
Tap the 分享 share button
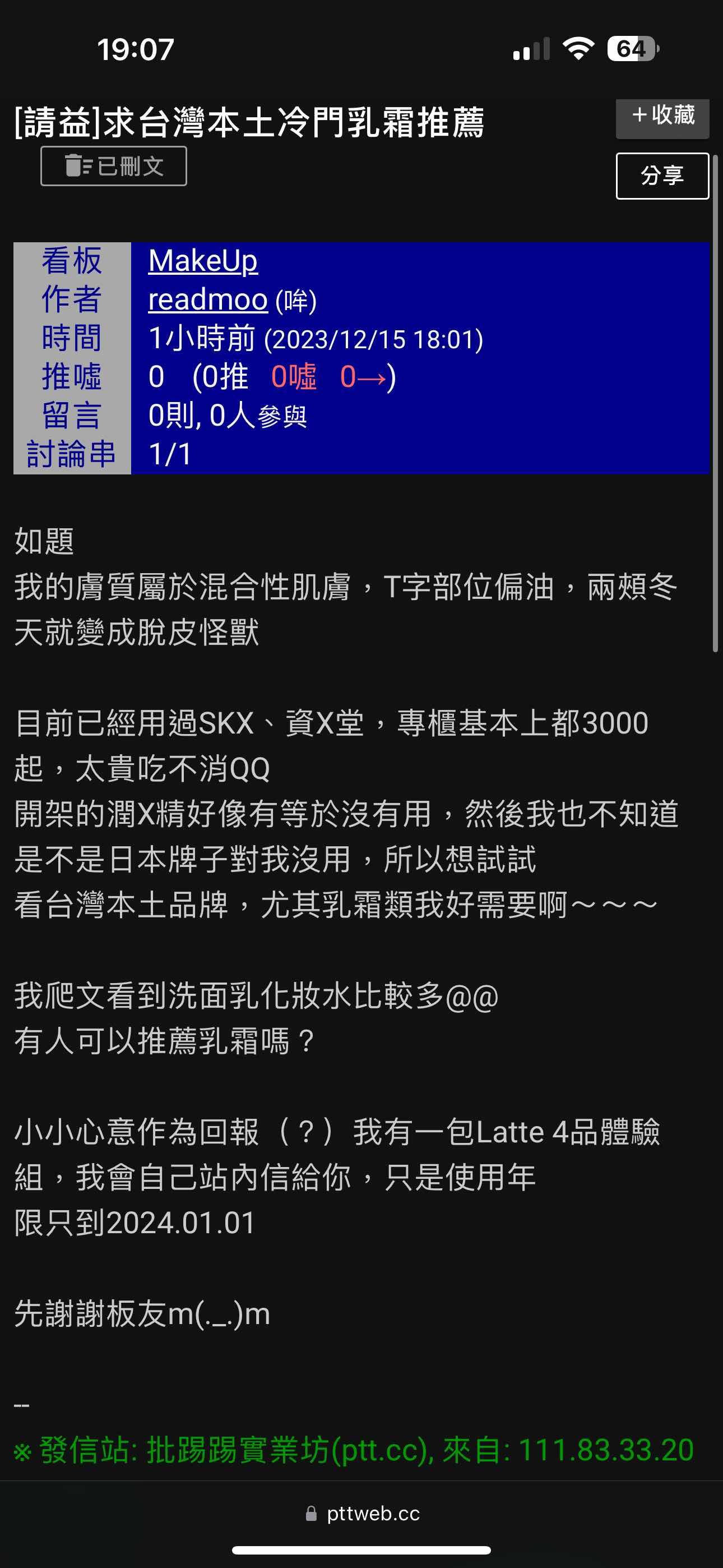662,176
